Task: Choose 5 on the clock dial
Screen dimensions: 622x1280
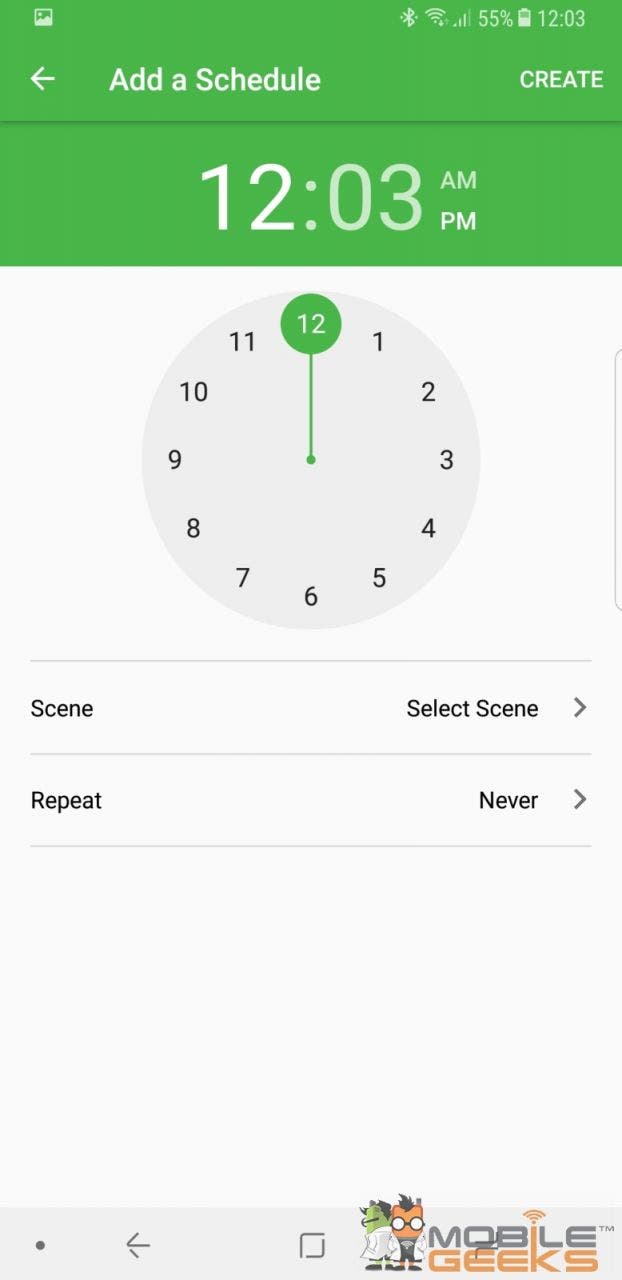Action: [x=379, y=578]
